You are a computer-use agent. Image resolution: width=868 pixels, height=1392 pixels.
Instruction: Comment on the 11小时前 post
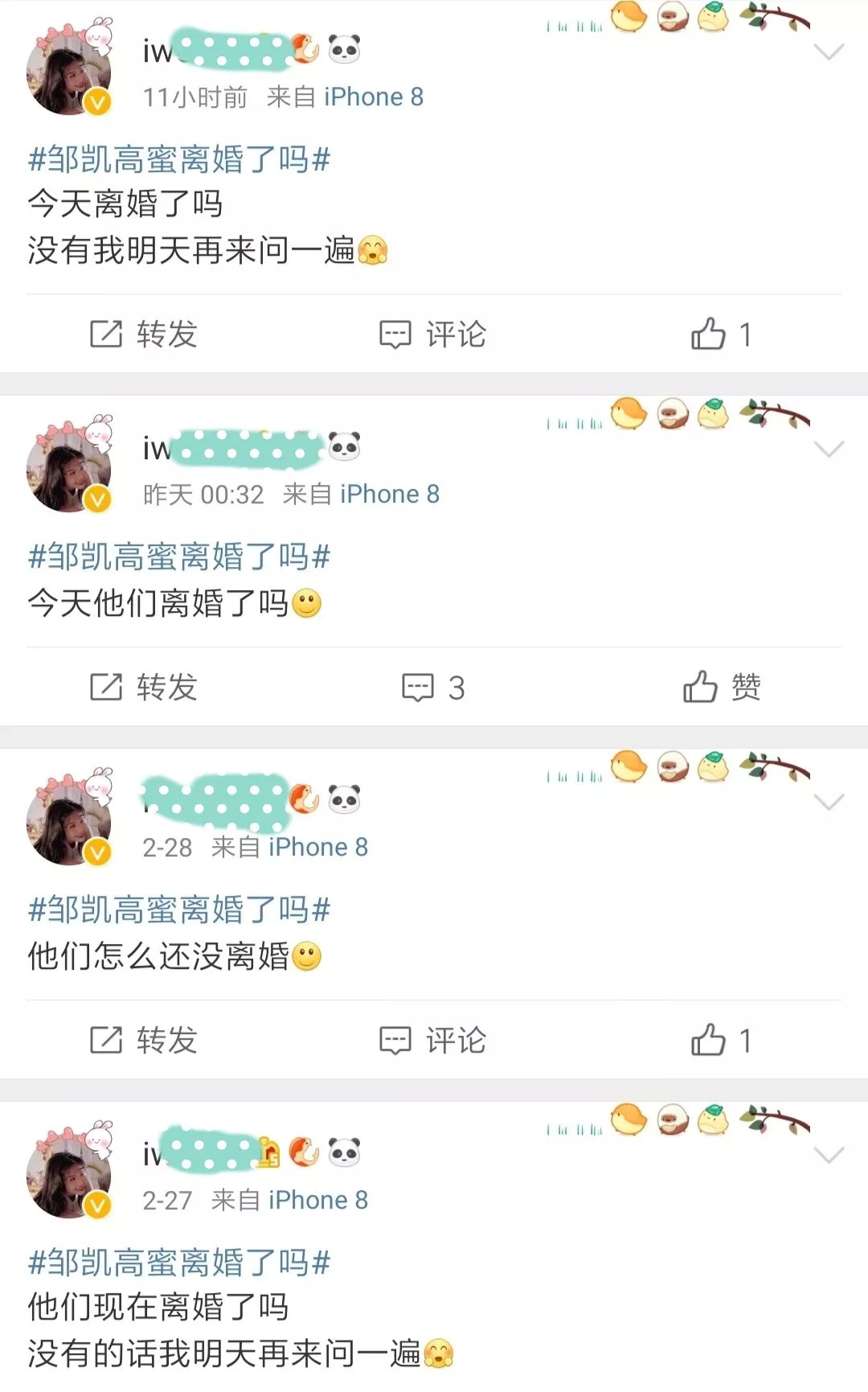coord(432,335)
